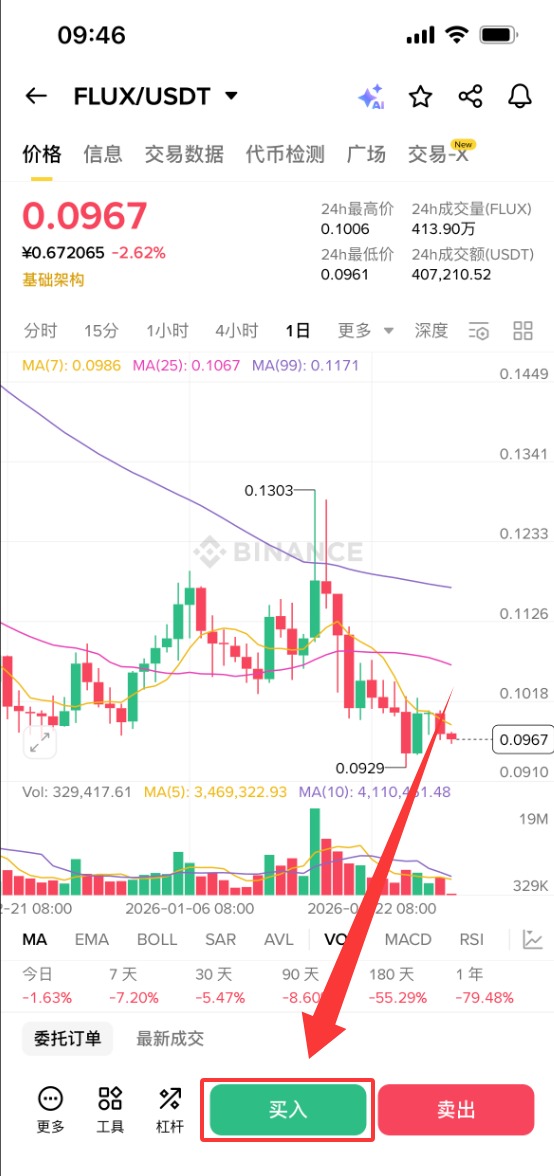Image resolution: width=554 pixels, height=1176 pixels.
Task: Select the MACD indicator
Action: [408, 940]
